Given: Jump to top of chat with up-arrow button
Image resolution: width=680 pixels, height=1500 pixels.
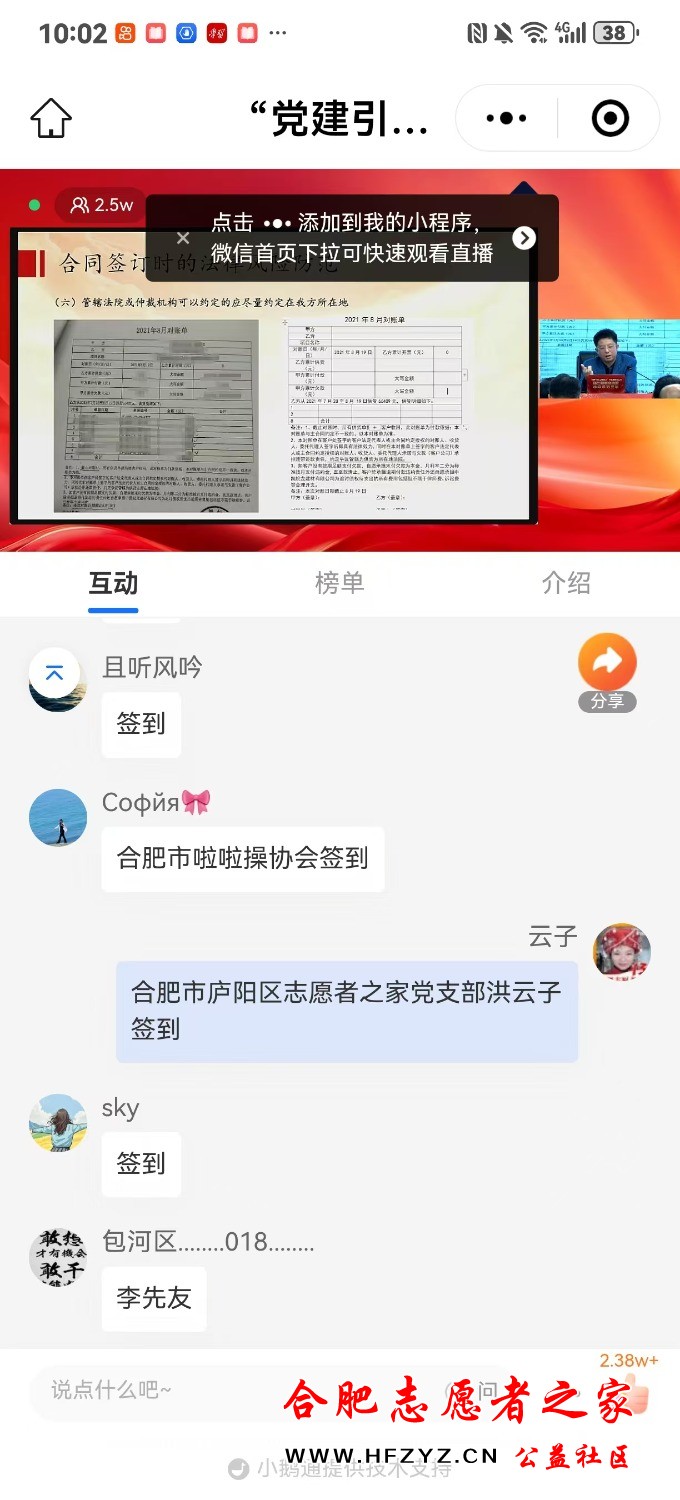Looking at the screenshot, I should pyautogui.click(x=55, y=674).
